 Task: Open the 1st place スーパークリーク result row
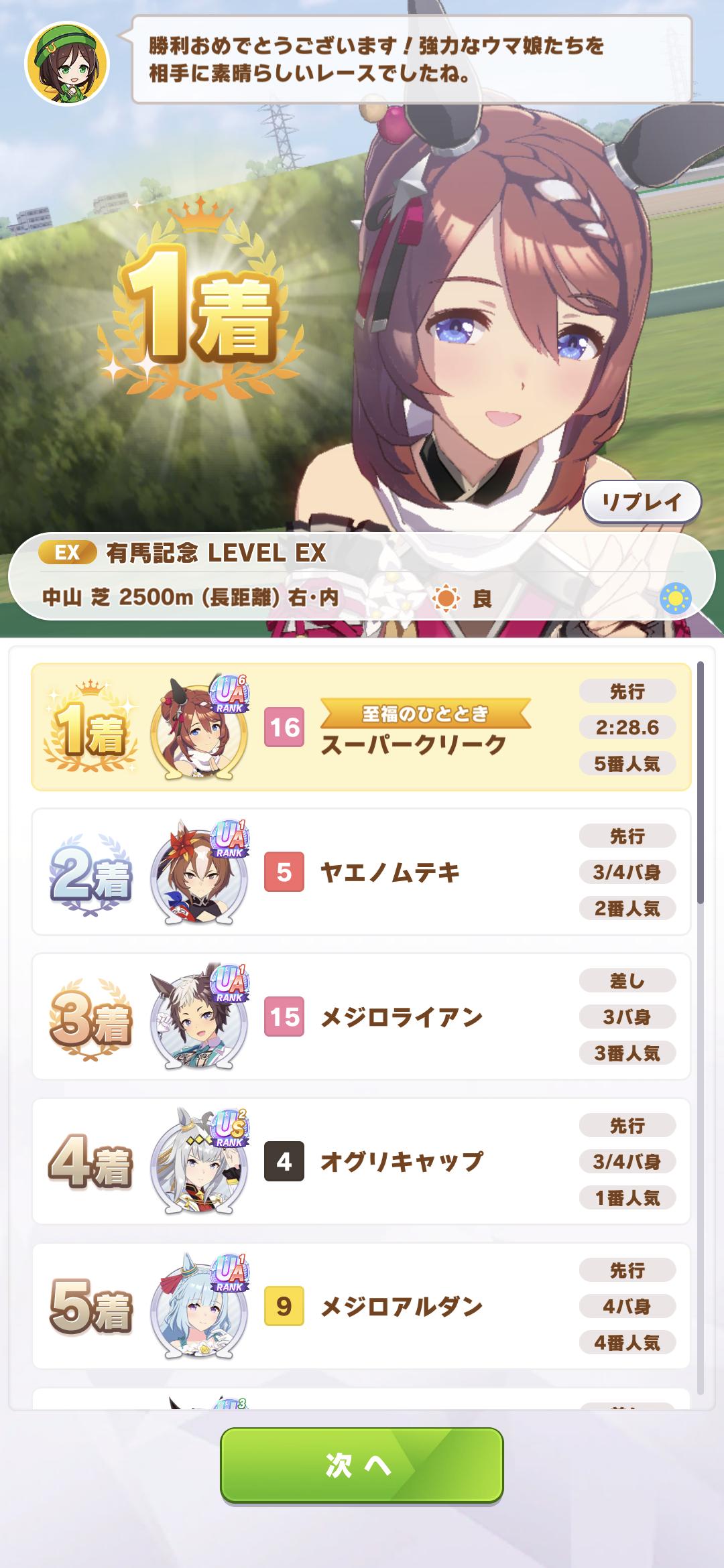[361, 727]
